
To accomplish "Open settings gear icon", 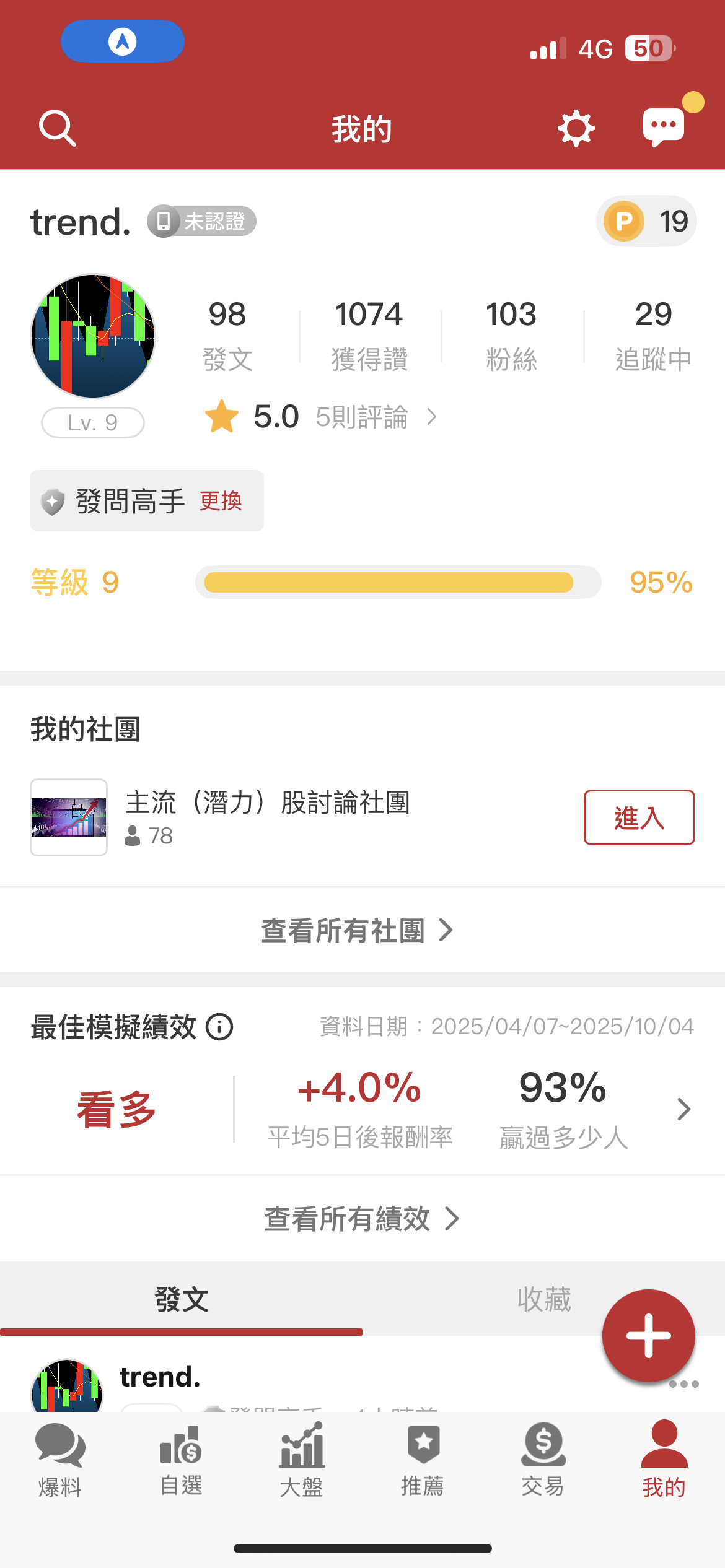I will pyautogui.click(x=576, y=128).
